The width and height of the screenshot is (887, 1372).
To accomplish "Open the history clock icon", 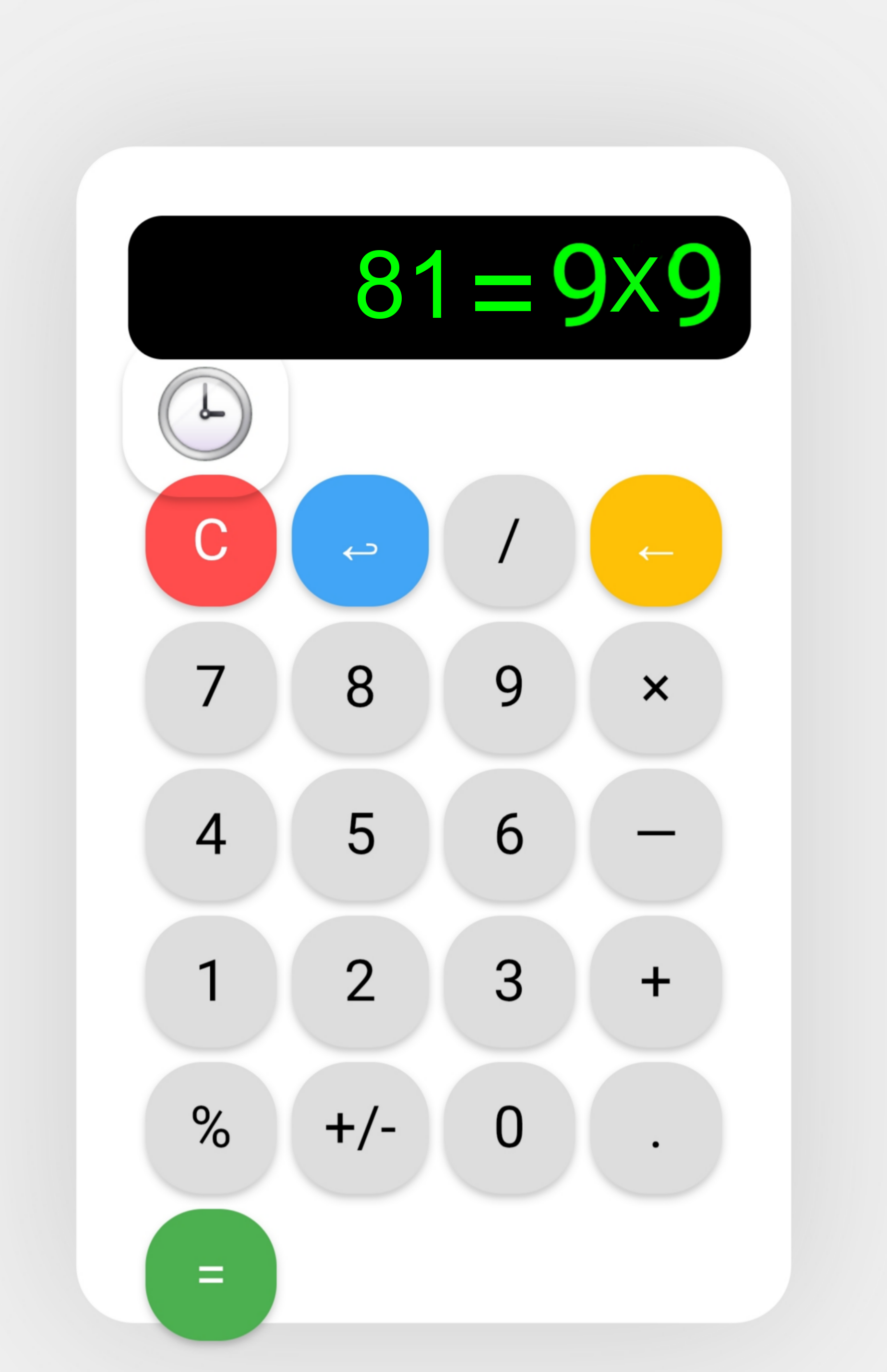I will tap(205, 413).
